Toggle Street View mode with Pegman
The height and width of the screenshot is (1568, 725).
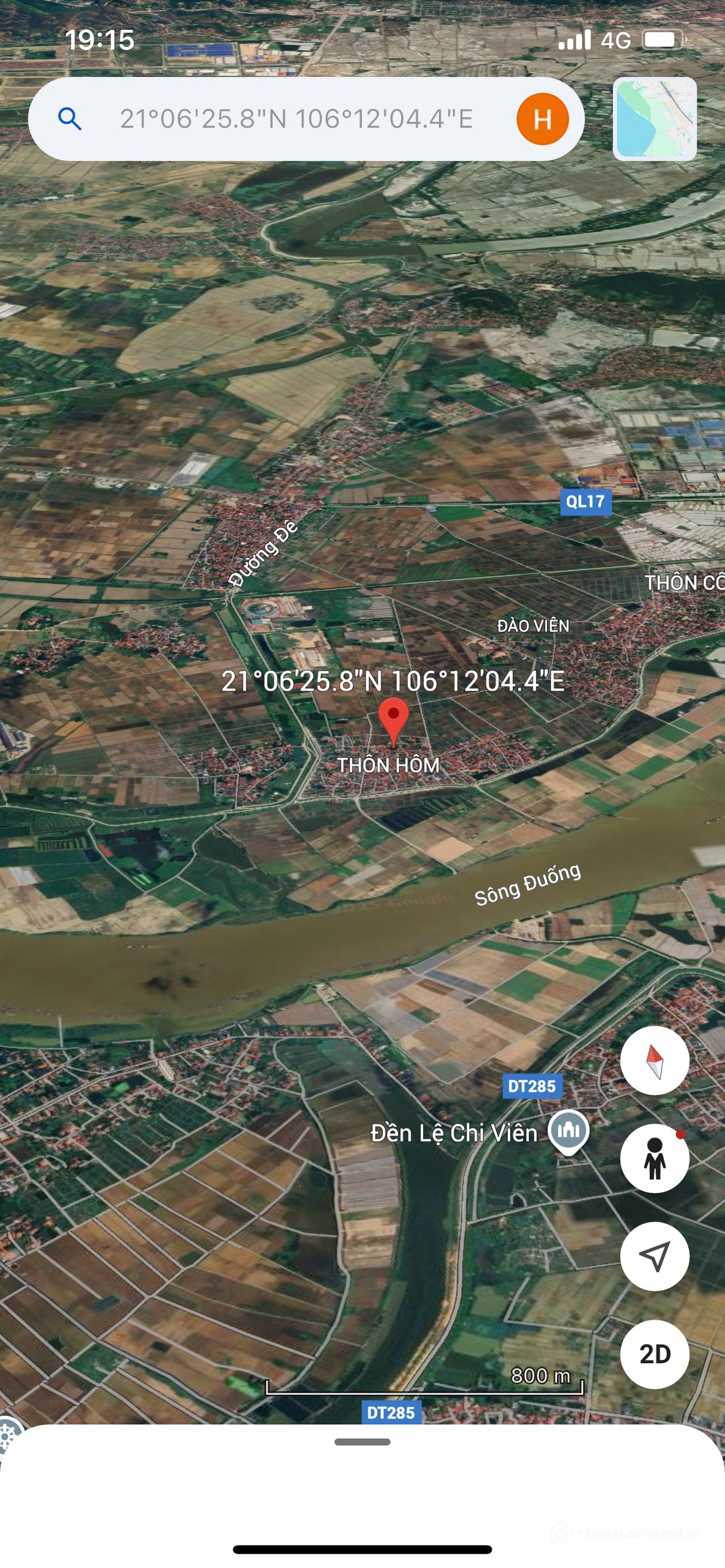click(x=654, y=1158)
